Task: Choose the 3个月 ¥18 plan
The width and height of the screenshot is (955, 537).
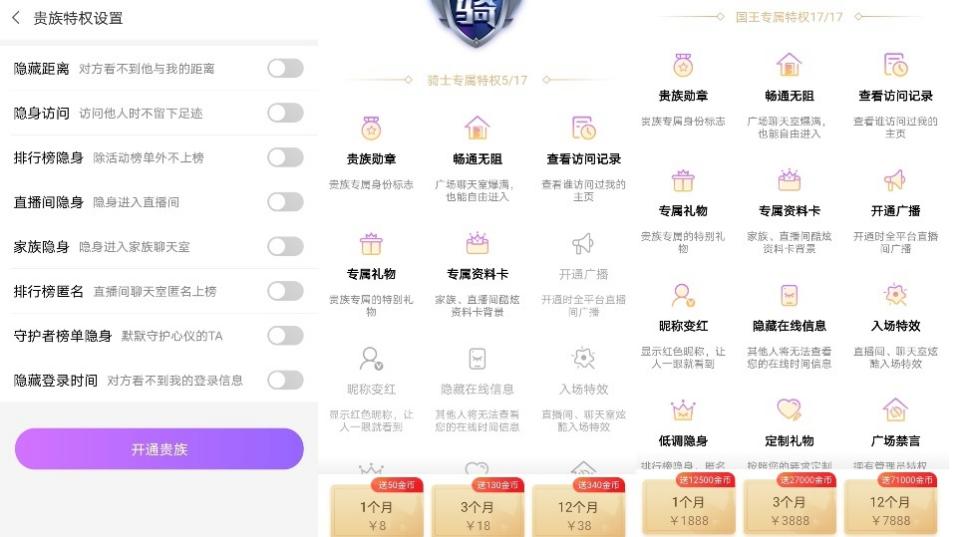Action: 477,514
